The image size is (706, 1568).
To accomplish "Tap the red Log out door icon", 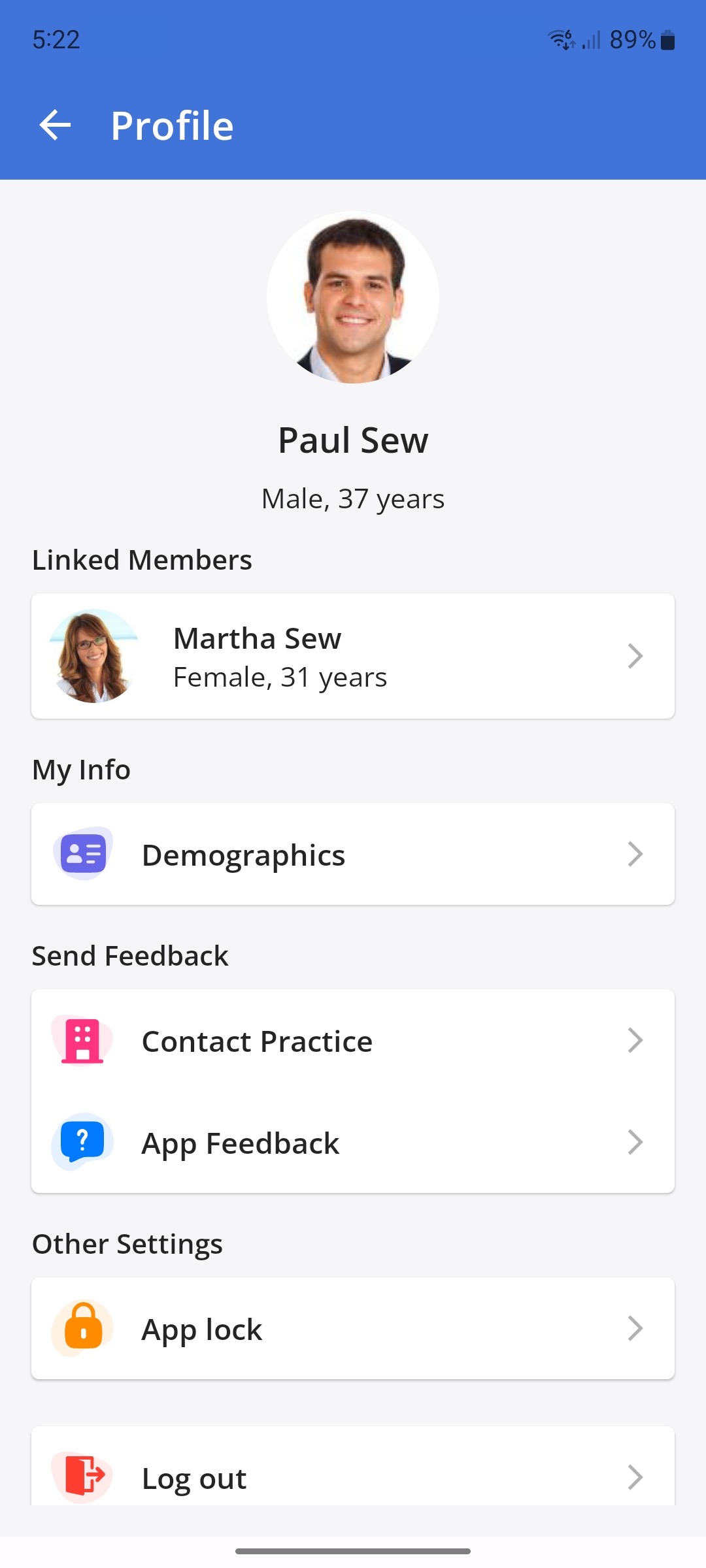I will point(82,1478).
